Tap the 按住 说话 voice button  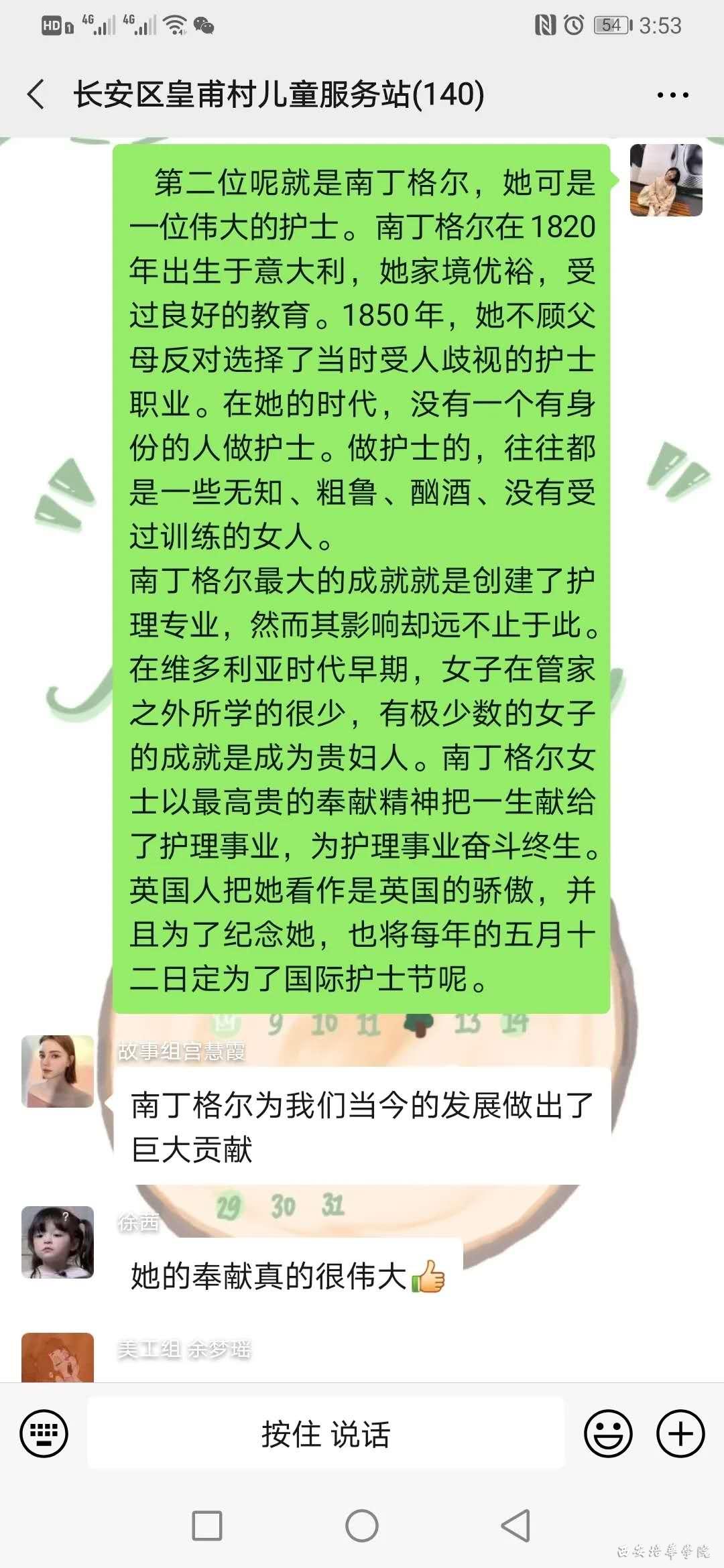[x=326, y=1433]
